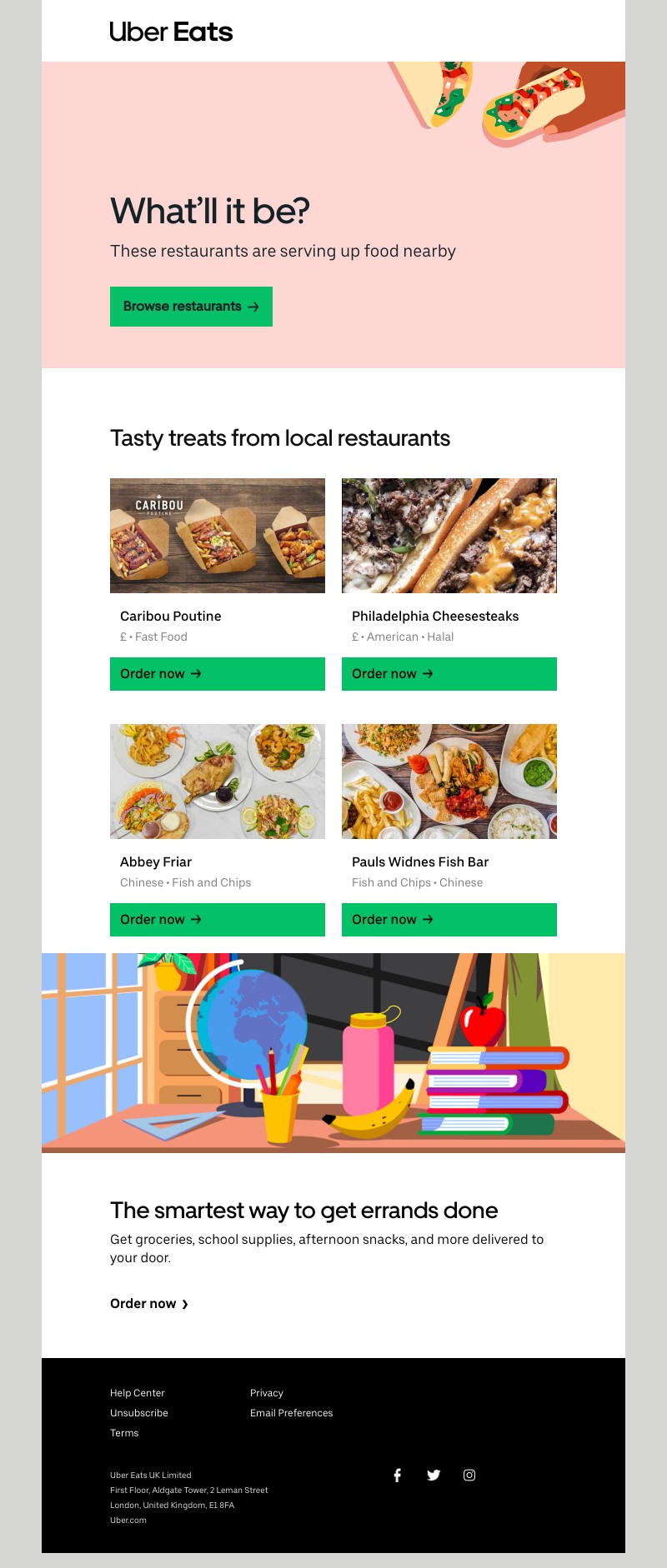667x1568 pixels.
Task: Order now from Abbey Friar
Action: pyautogui.click(x=217, y=920)
